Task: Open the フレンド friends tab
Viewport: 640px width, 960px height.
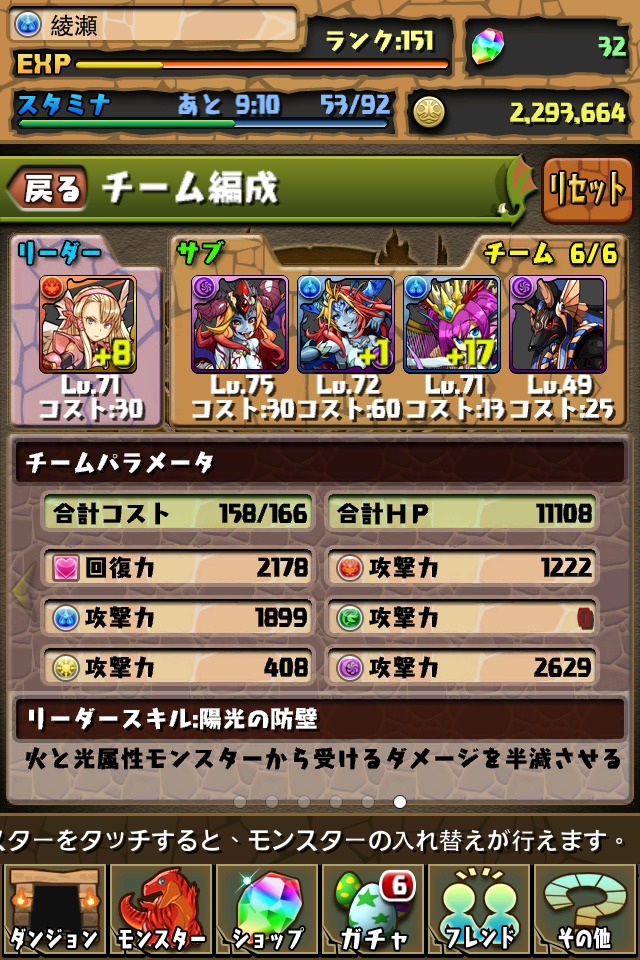Action: [480, 908]
